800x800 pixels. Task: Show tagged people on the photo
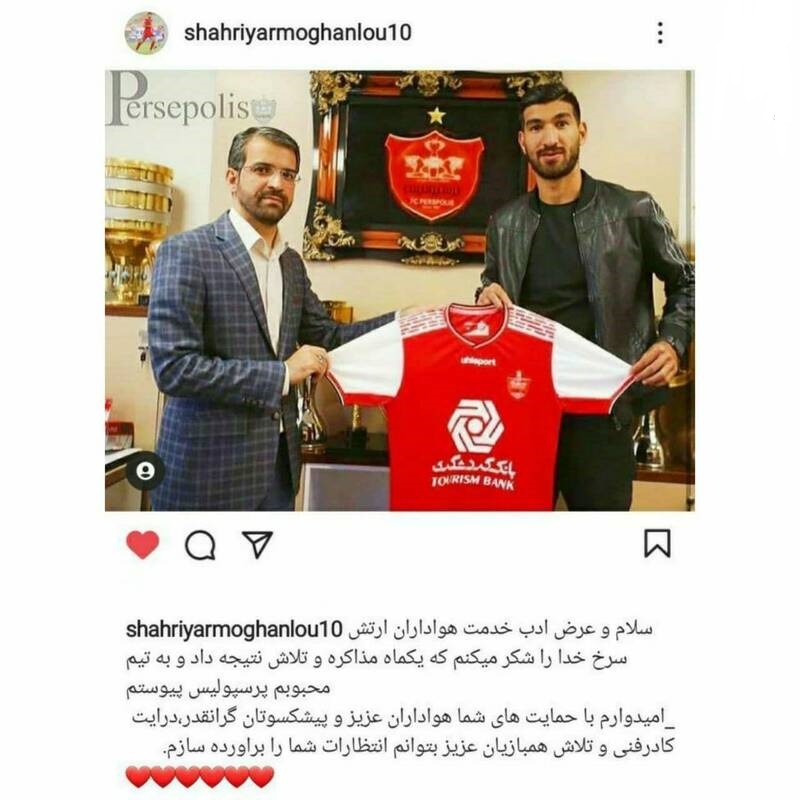coord(146,468)
